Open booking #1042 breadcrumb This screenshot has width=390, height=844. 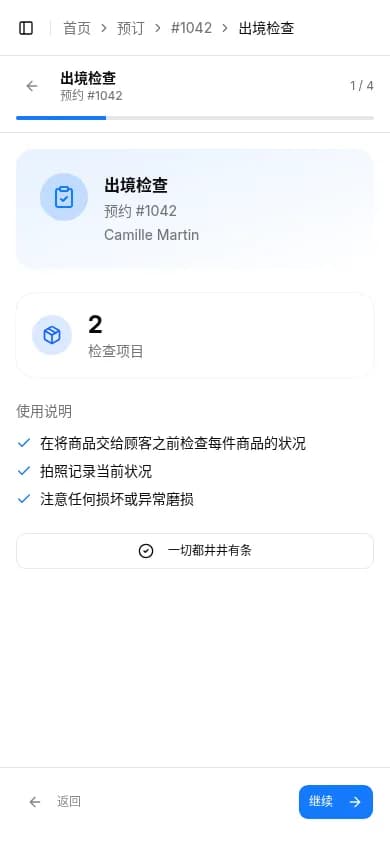coord(191,28)
